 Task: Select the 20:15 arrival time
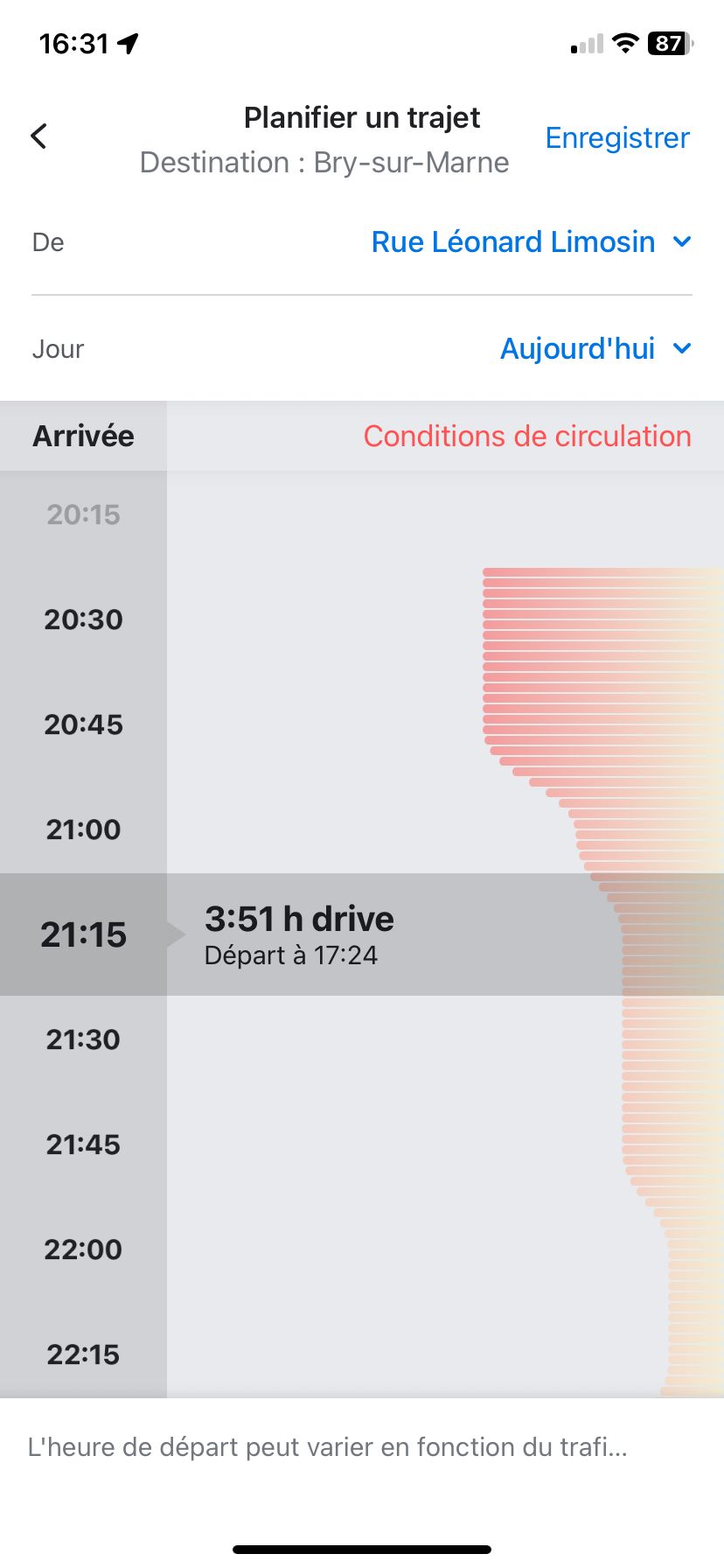(84, 514)
